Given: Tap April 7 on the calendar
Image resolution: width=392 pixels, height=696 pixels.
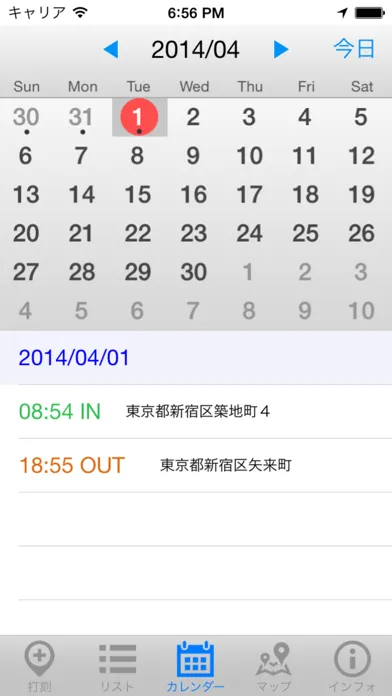Looking at the screenshot, I should (82, 156).
